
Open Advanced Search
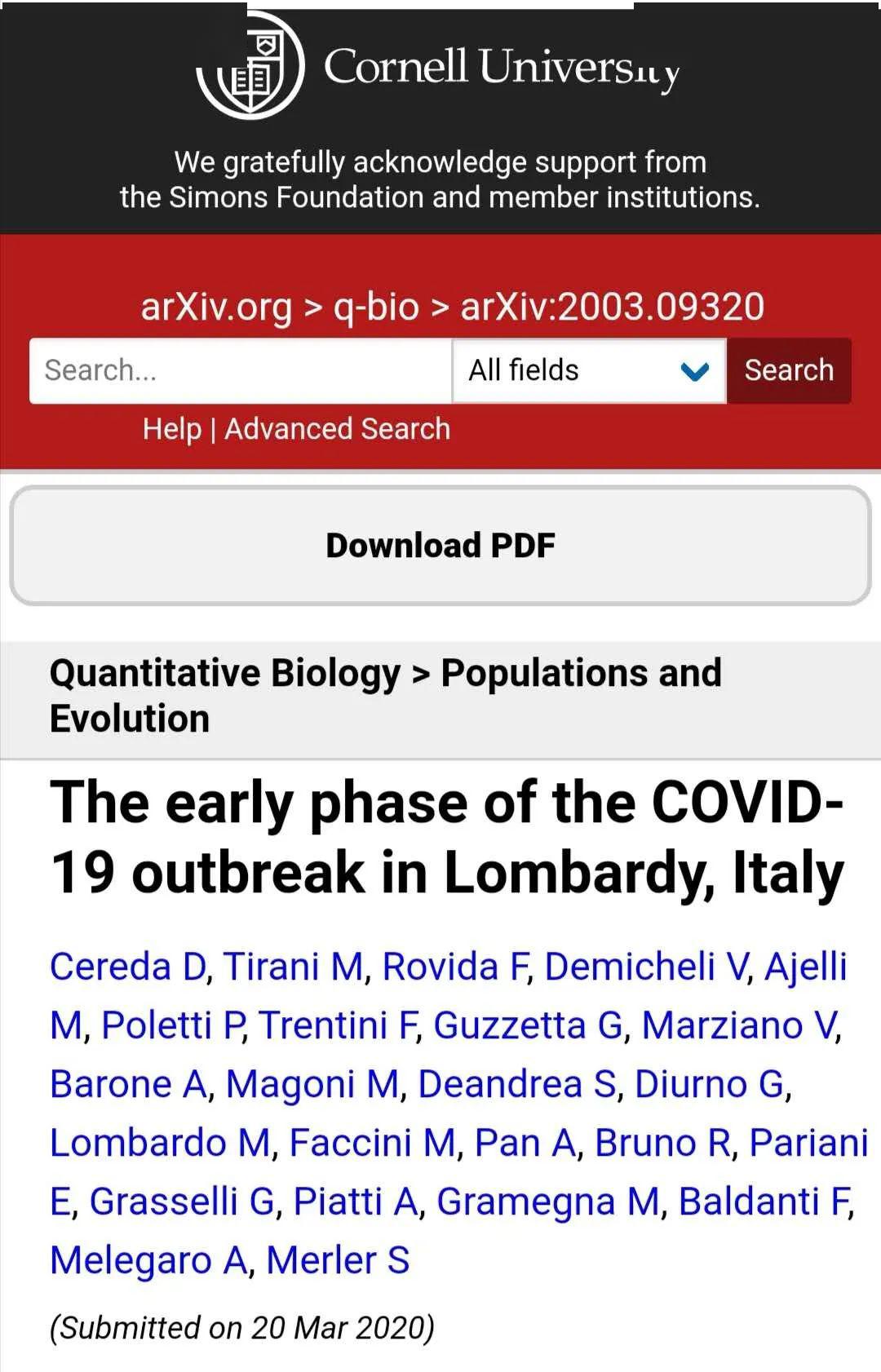(x=337, y=429)
